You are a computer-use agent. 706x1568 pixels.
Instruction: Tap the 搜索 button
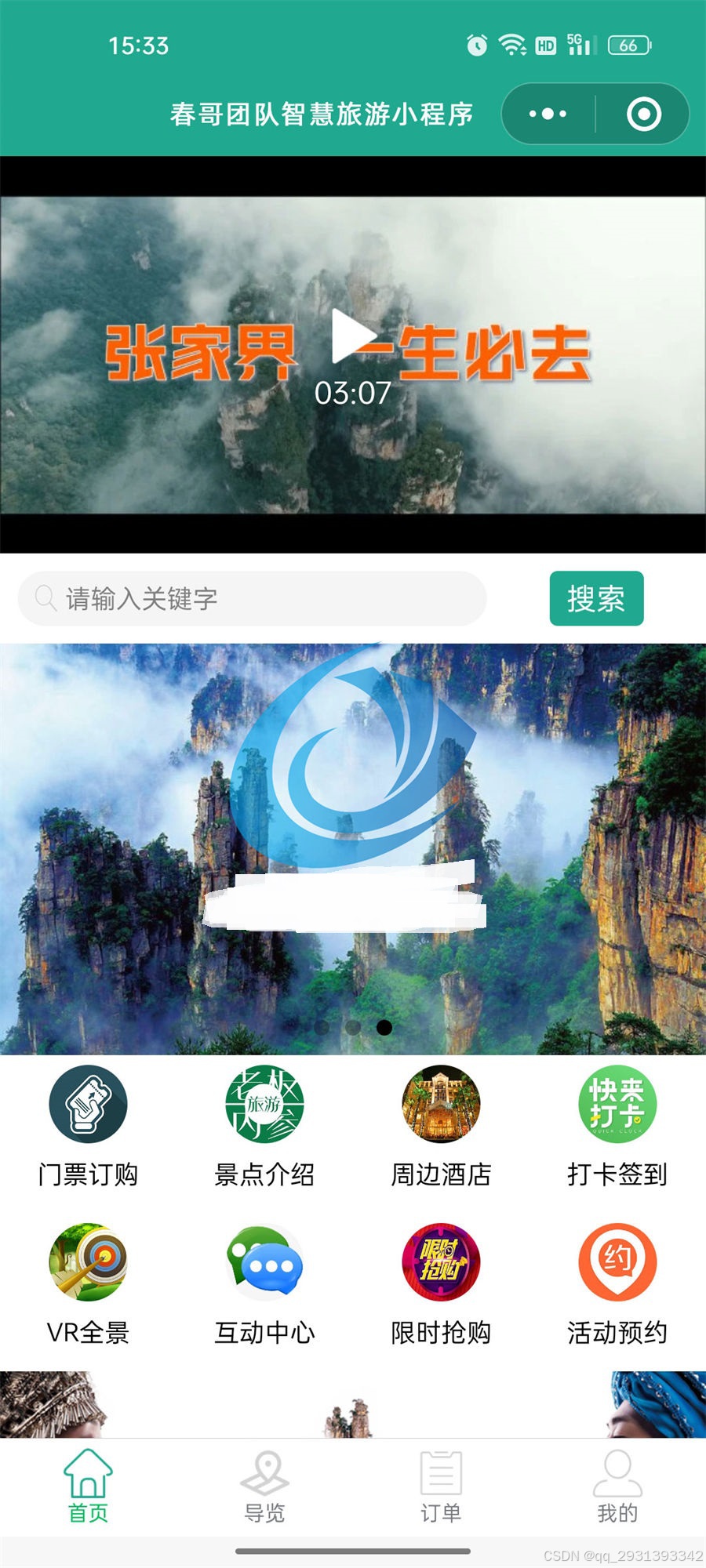click(596, 599)
